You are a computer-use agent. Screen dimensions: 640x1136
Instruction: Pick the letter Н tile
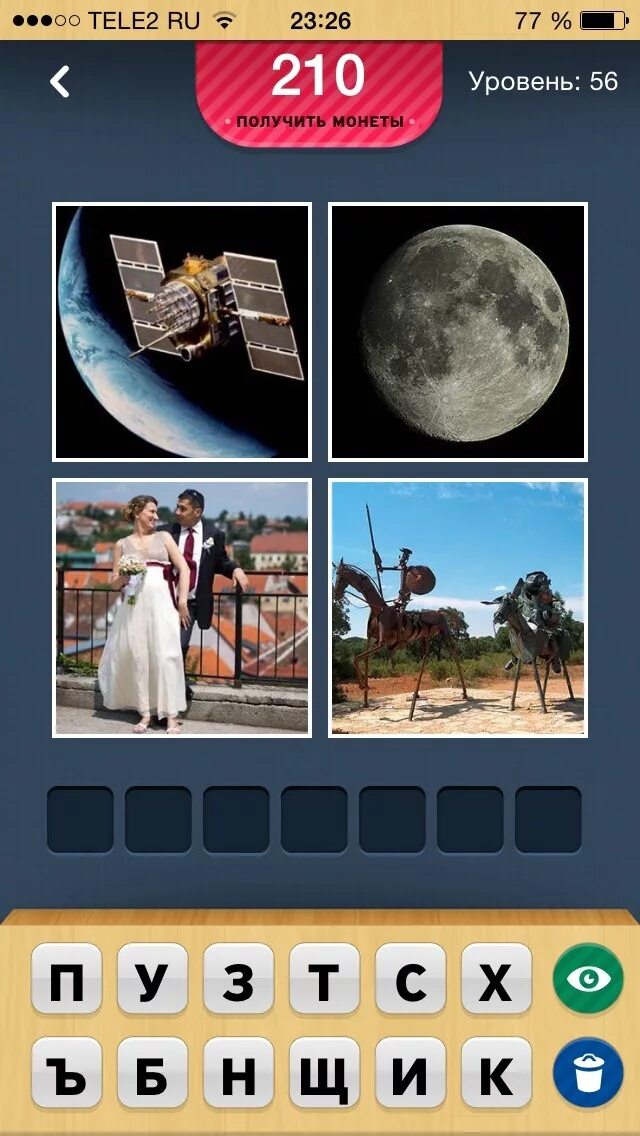coord(238,1073)
